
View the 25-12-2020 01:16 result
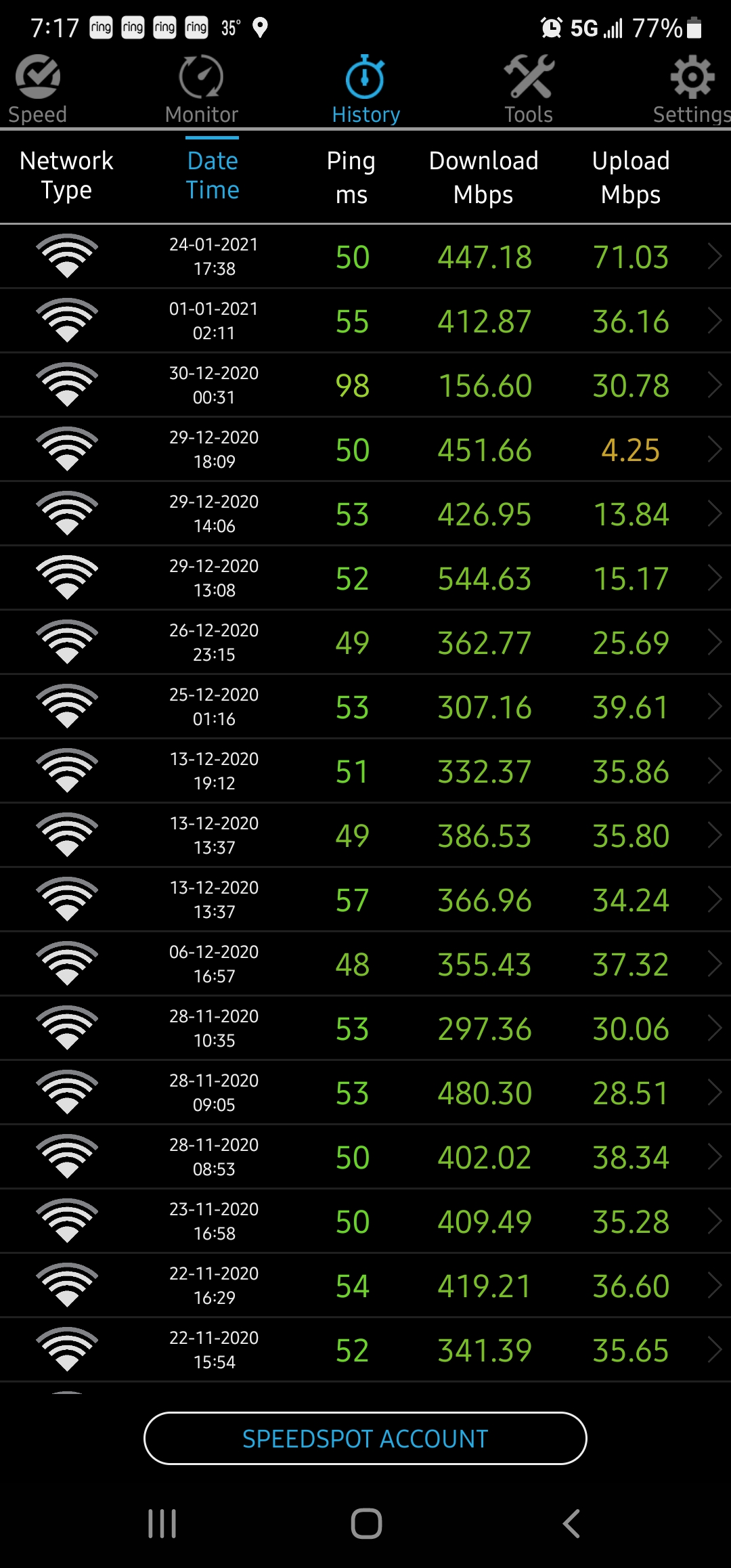point(365,707)
